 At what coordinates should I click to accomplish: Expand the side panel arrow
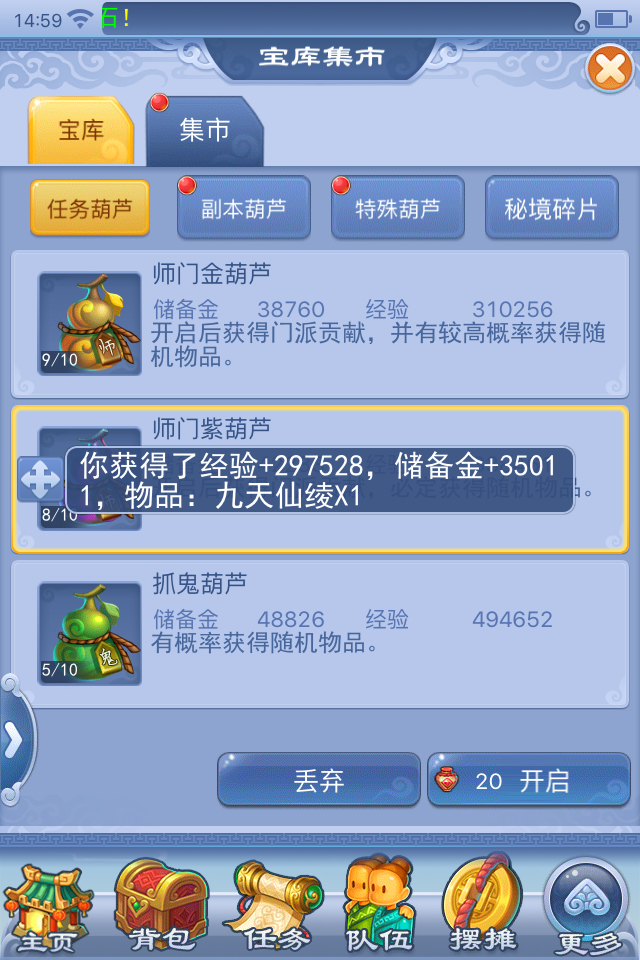pyautogui.click(x=14, y=740)
